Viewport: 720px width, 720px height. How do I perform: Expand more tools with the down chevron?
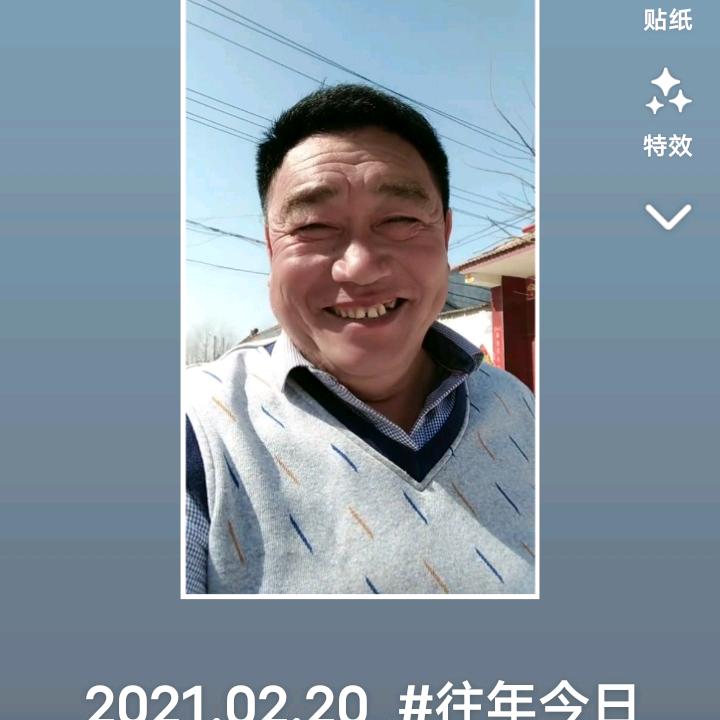point(667,216)
